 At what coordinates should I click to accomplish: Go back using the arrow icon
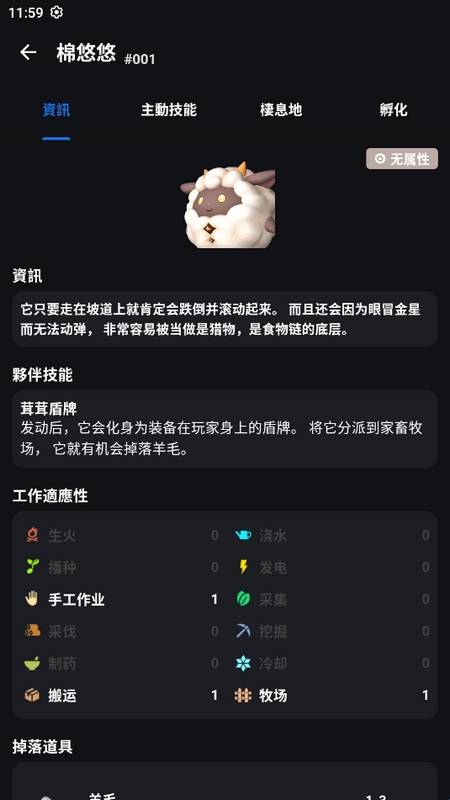(28, 52)
